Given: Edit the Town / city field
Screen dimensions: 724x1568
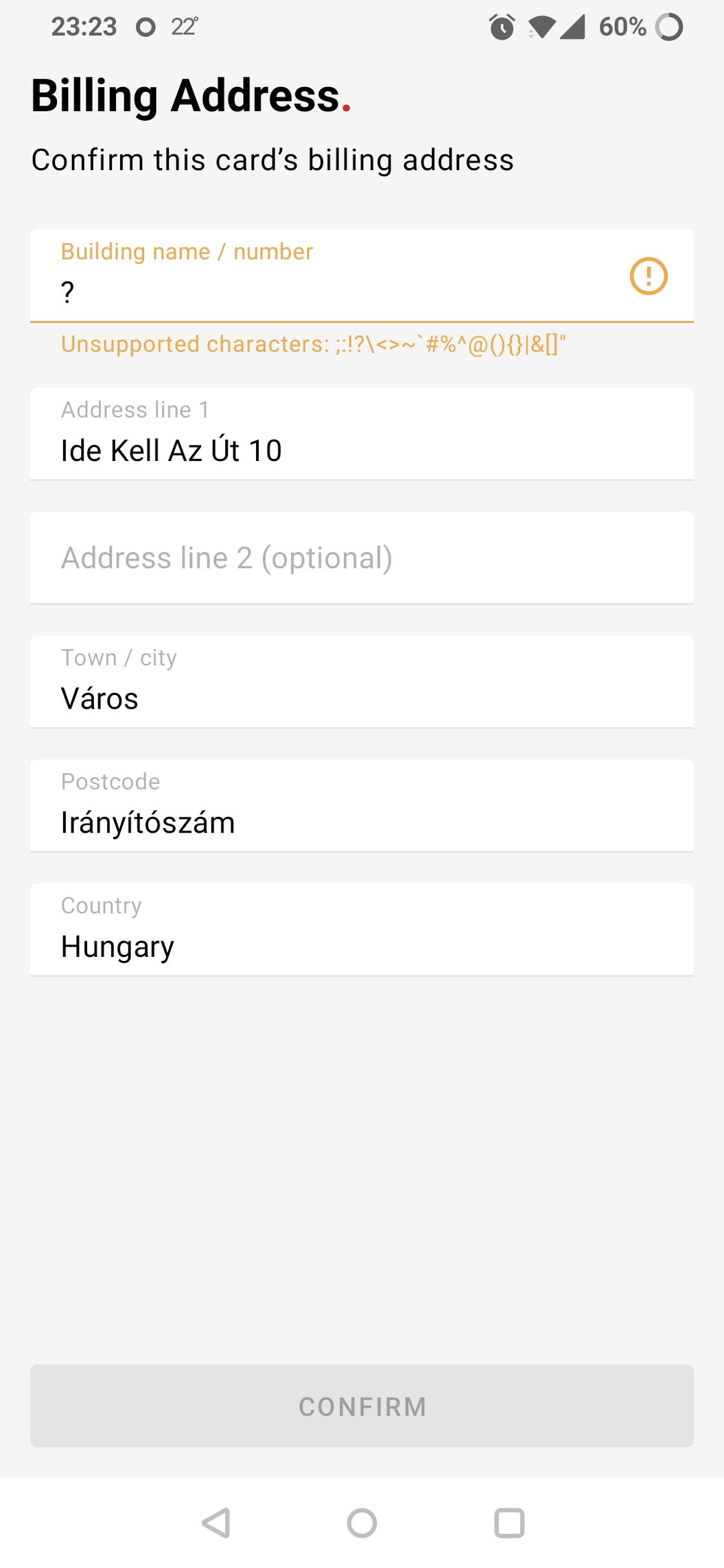Looking at the screenshot, I should (362, 682).
